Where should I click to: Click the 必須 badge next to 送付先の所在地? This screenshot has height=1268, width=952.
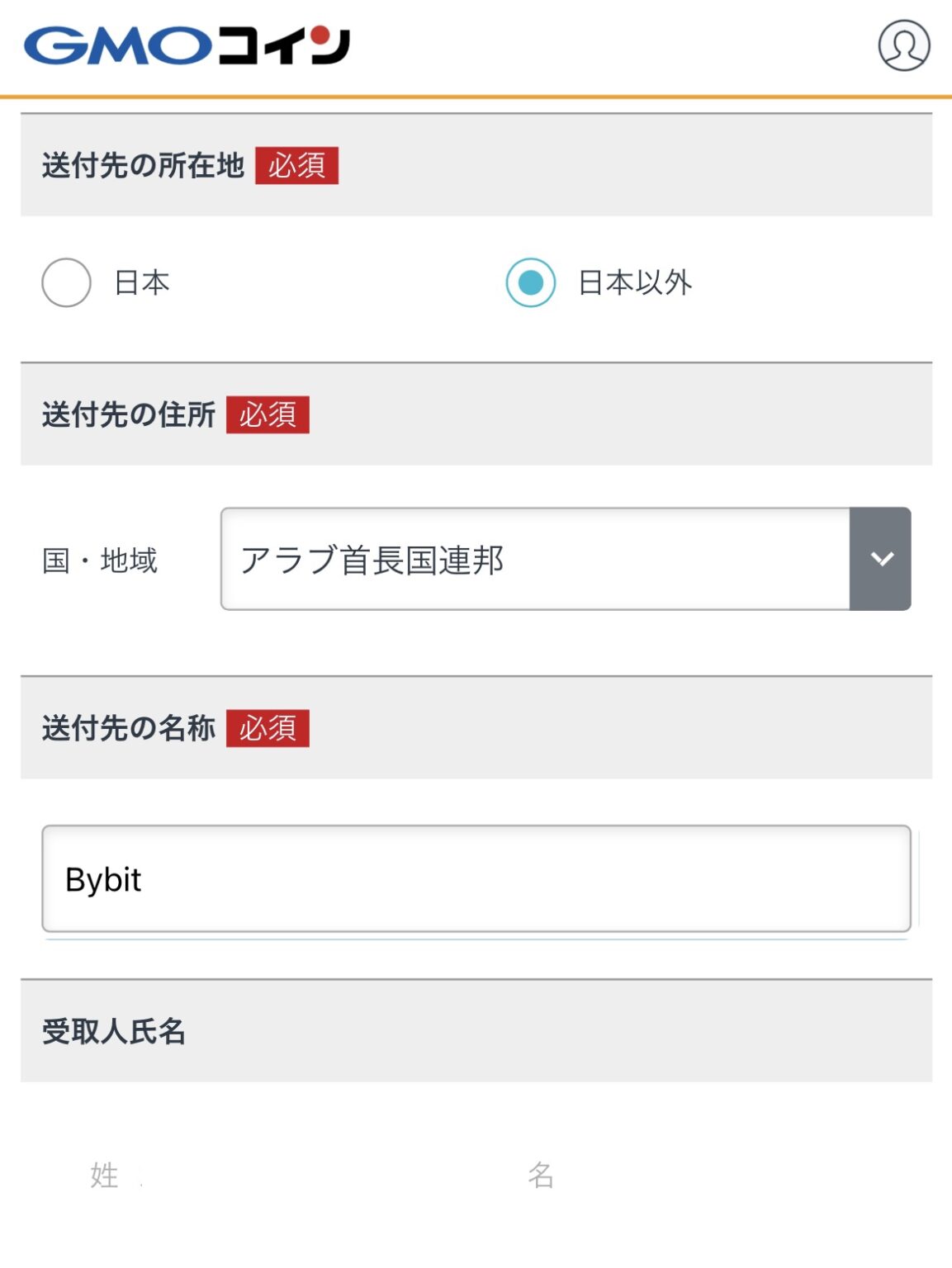tap(299, 165)
